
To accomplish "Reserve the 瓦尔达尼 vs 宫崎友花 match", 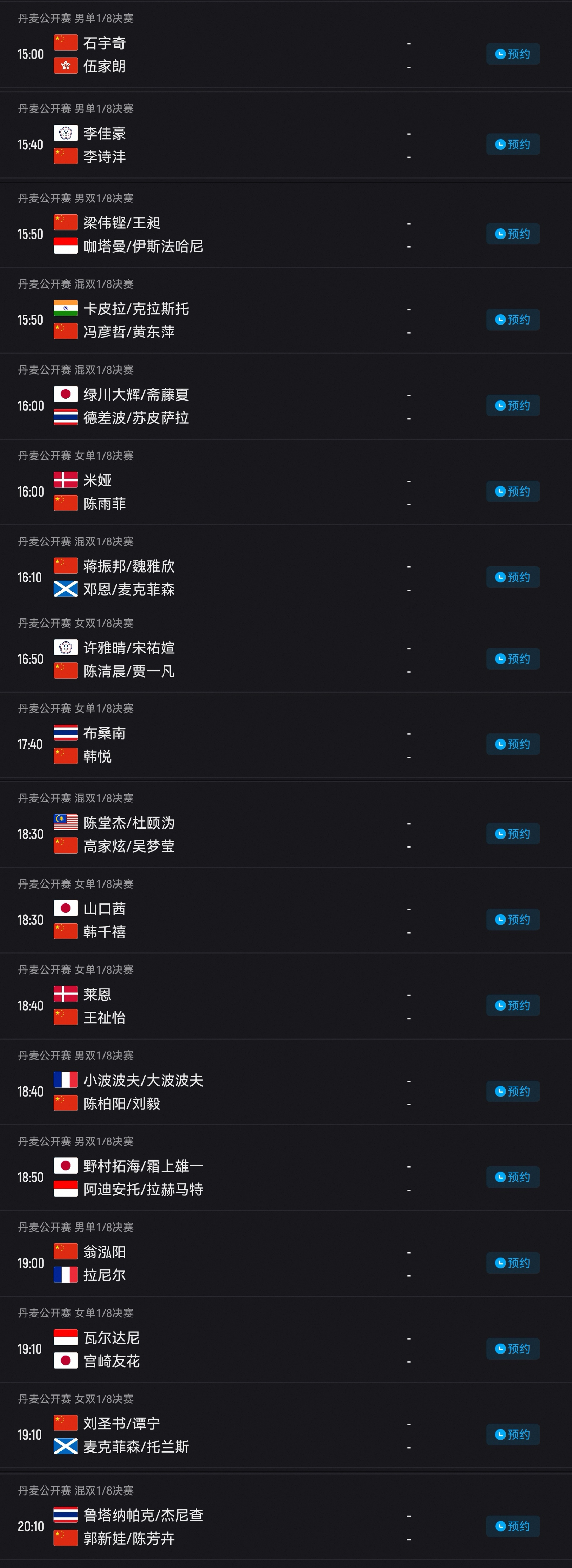I will click(x=512, y=1349).
